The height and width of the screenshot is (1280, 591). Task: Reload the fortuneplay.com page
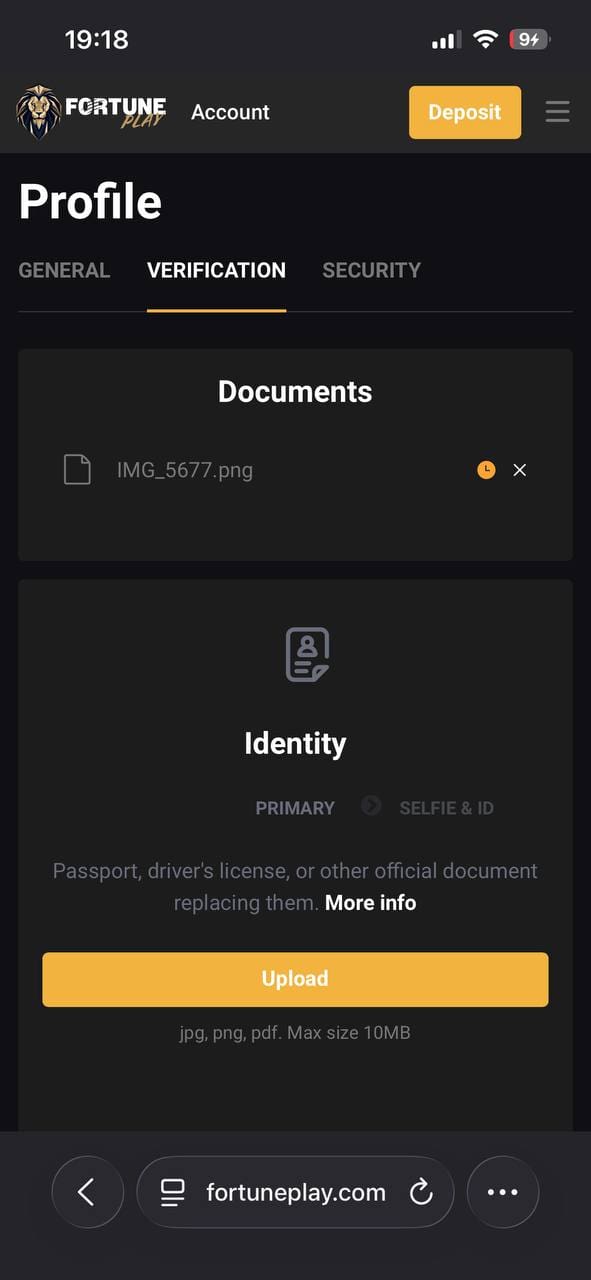(421, 1192)
